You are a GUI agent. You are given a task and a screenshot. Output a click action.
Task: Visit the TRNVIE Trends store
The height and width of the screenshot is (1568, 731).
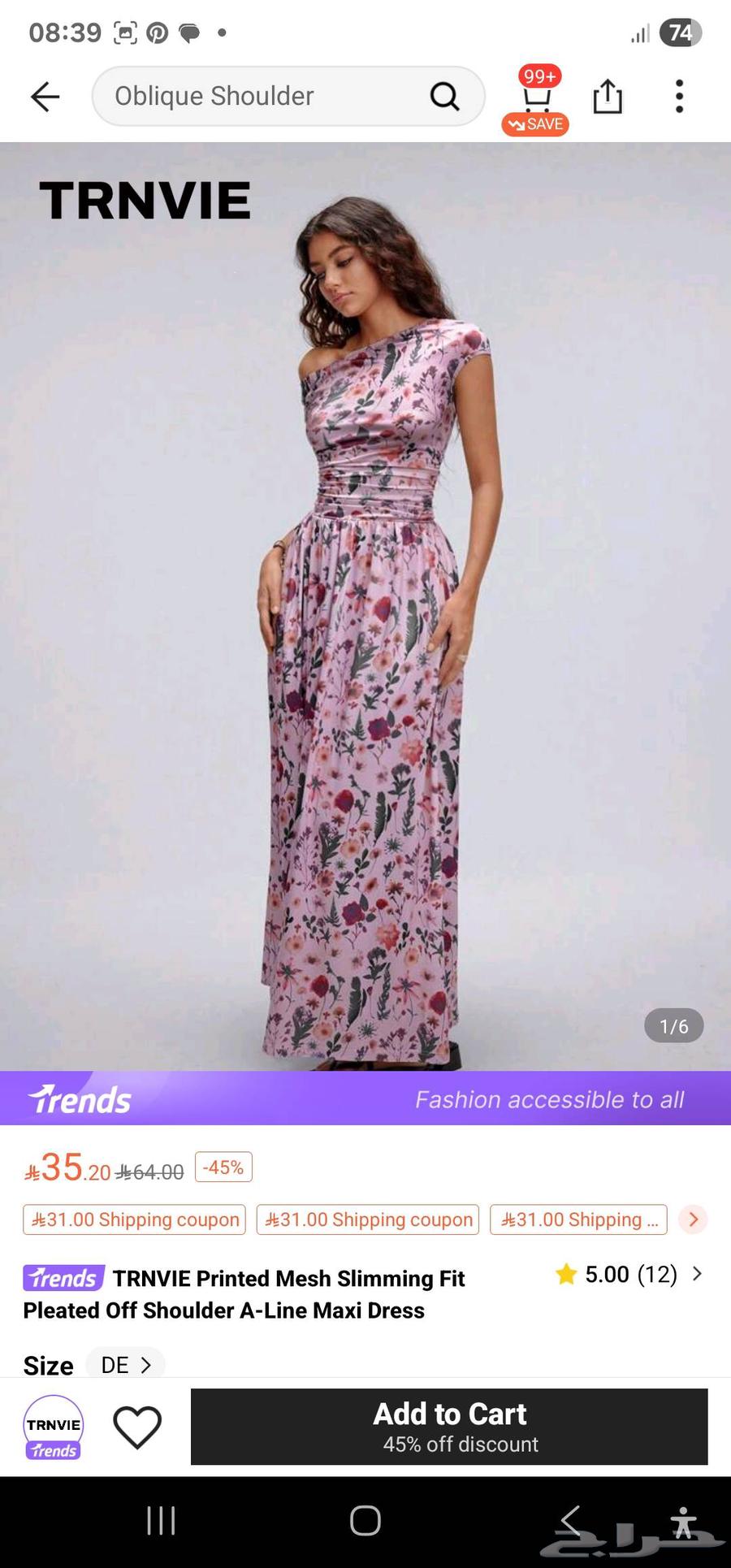point(54,1427)
